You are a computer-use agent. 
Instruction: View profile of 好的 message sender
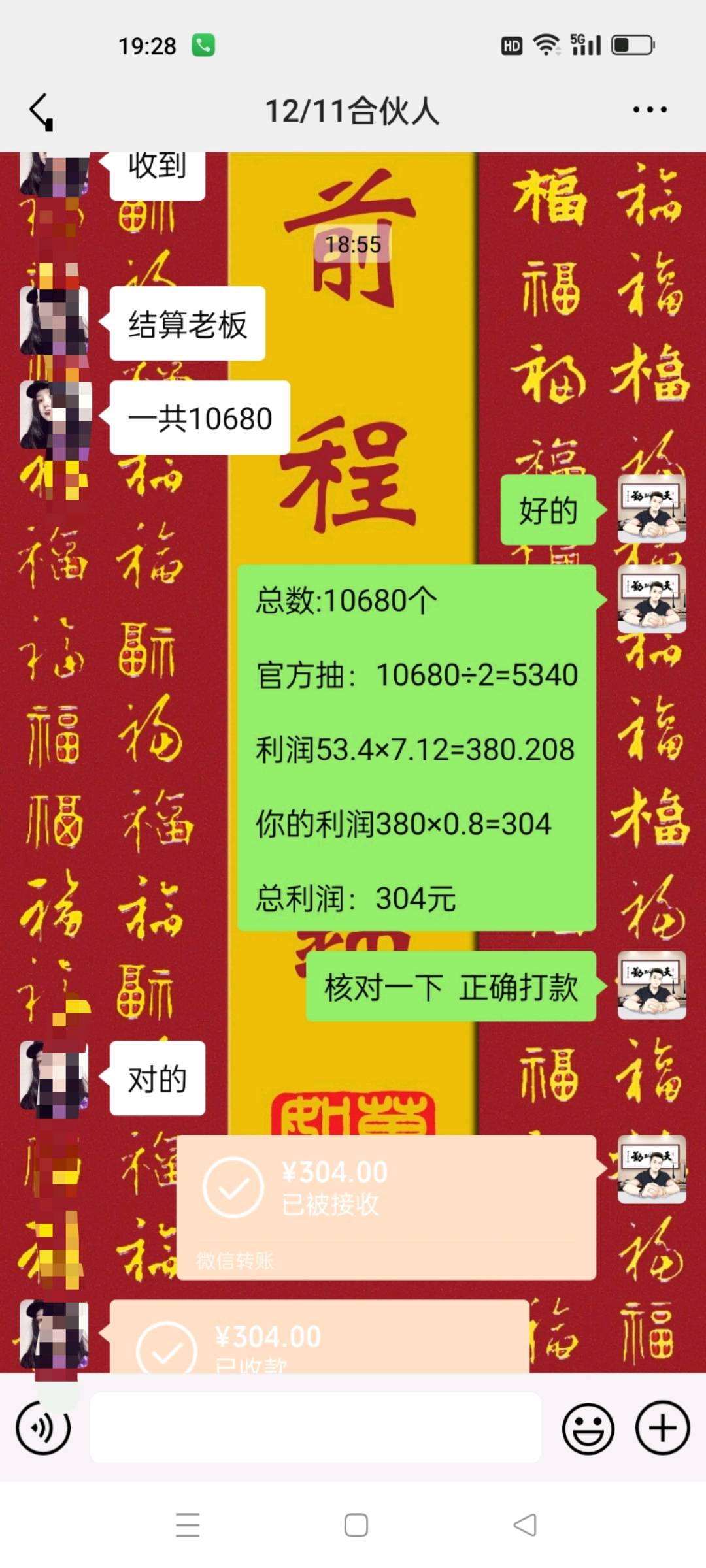click(651, 510)
